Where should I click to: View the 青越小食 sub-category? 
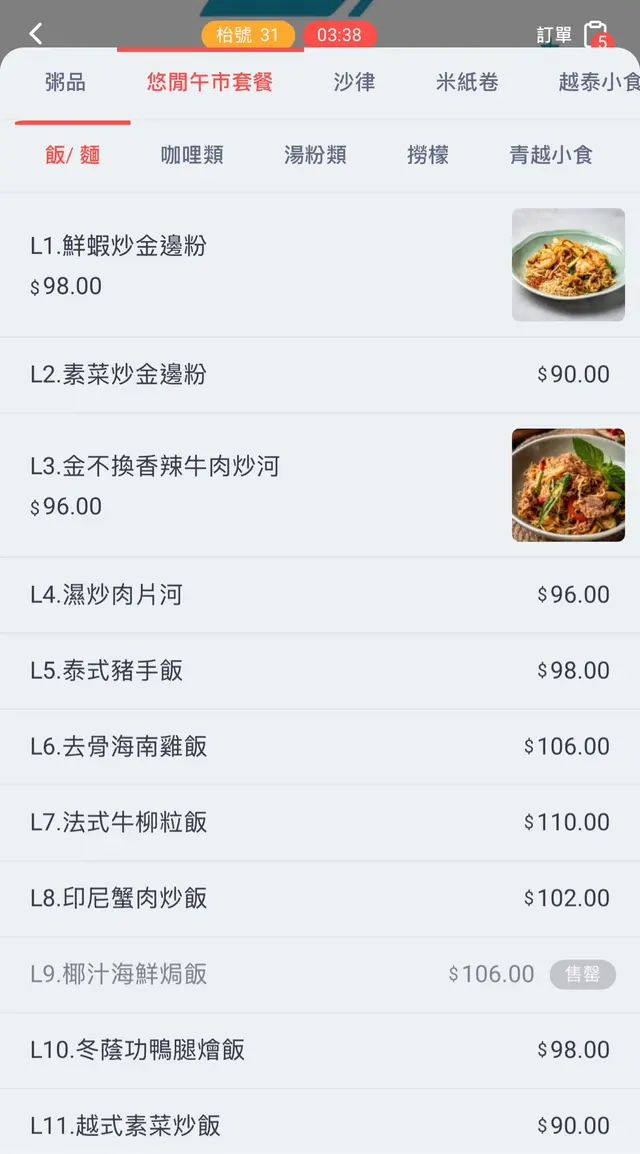551,155
